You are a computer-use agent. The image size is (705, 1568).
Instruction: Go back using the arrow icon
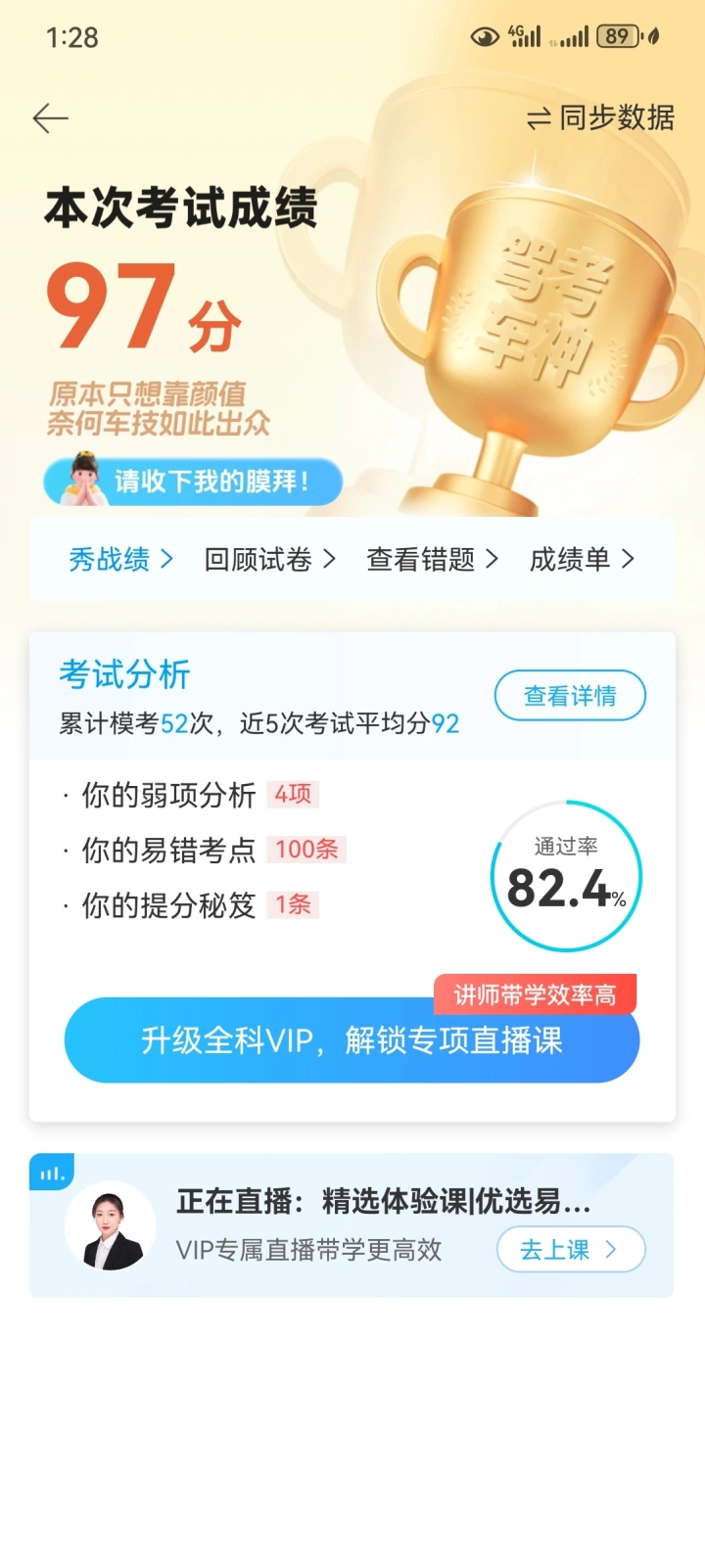click(51, 118)
